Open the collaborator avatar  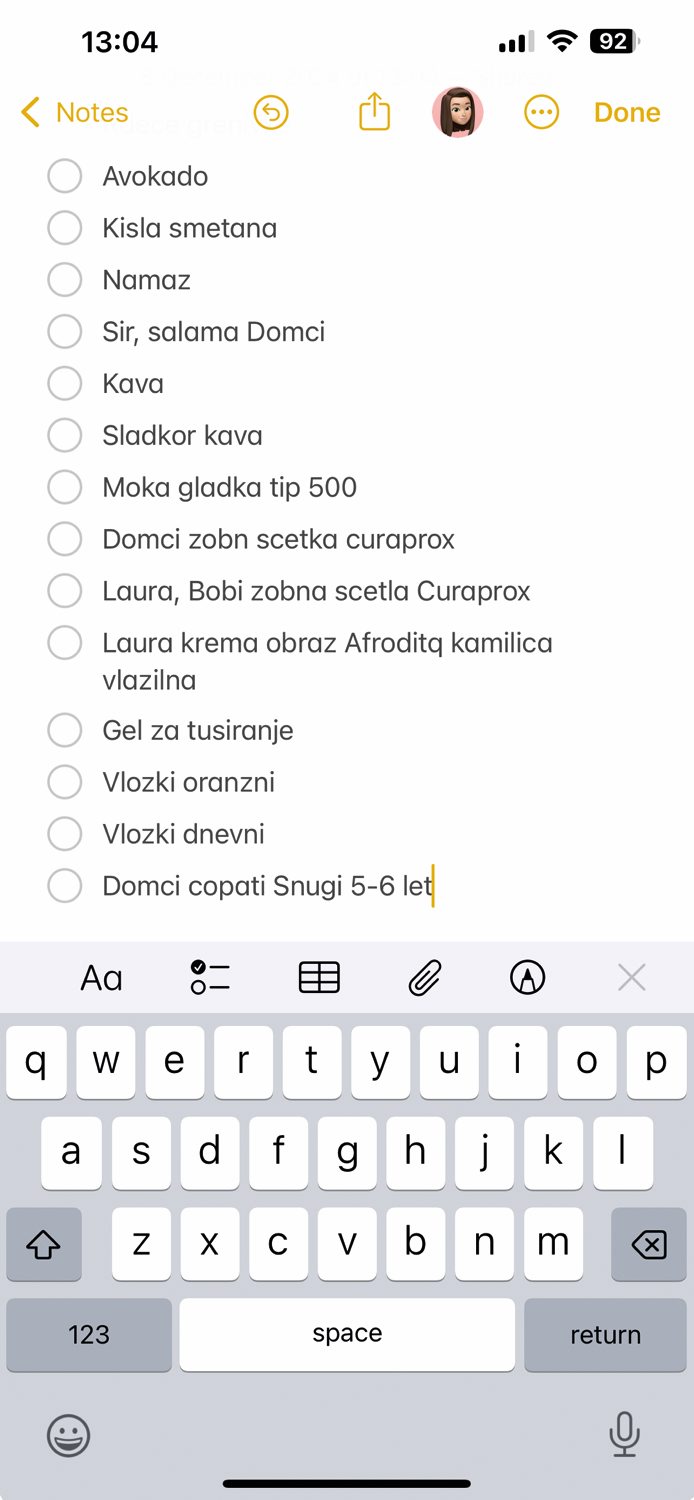click(x=457, y=112)
